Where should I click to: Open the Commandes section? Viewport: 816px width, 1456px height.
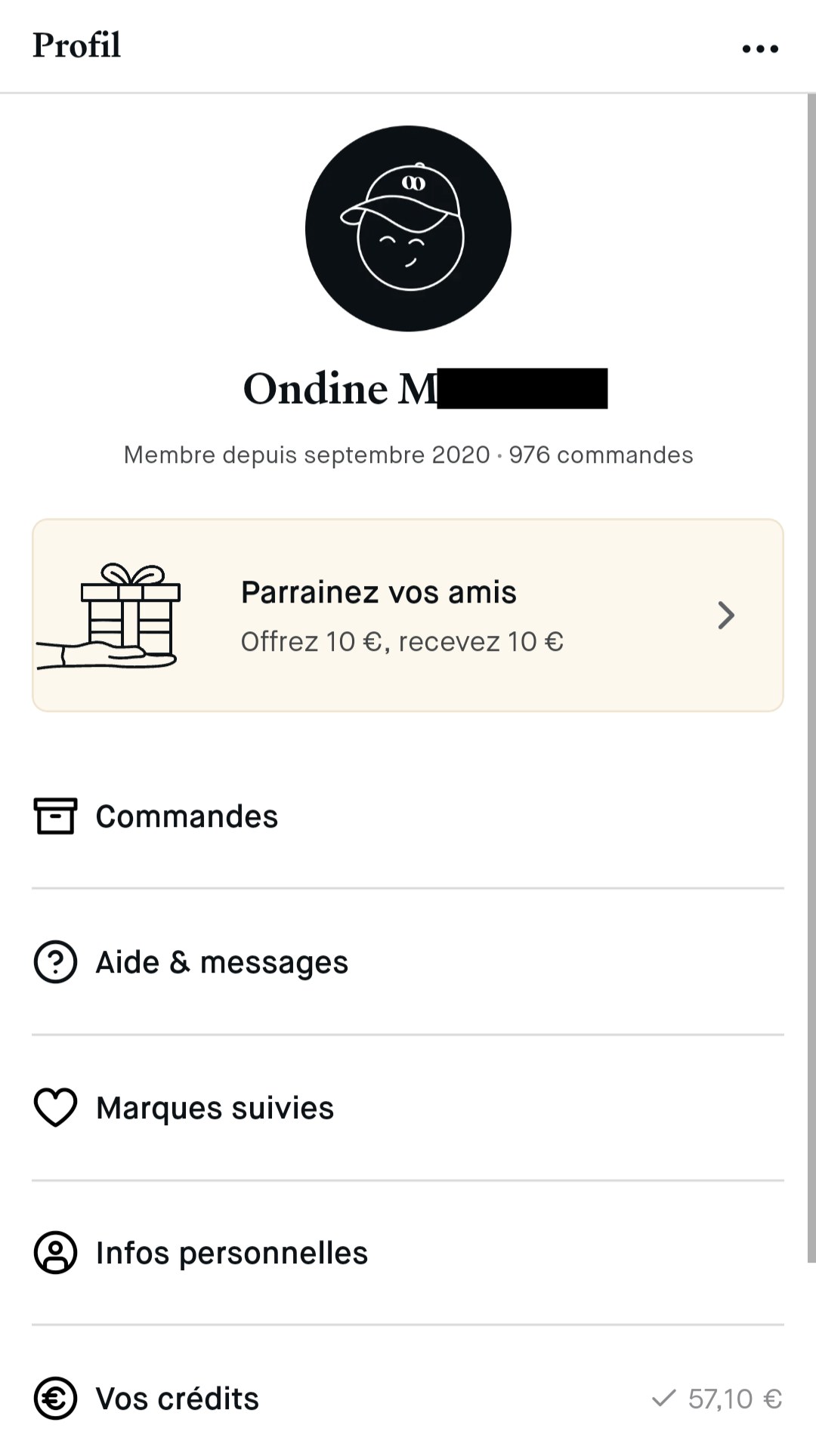(186, 816)
